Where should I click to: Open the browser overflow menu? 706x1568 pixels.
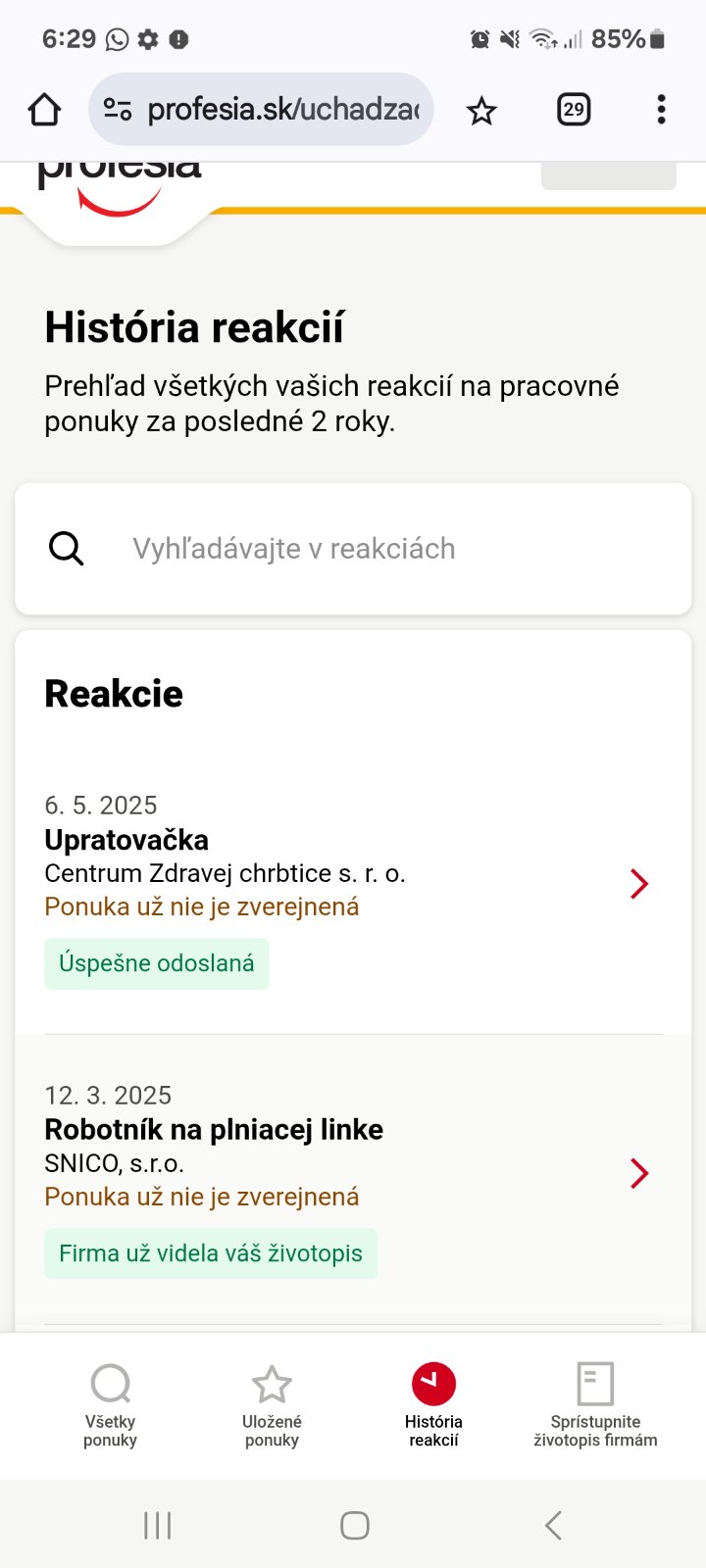coord(662,110)
